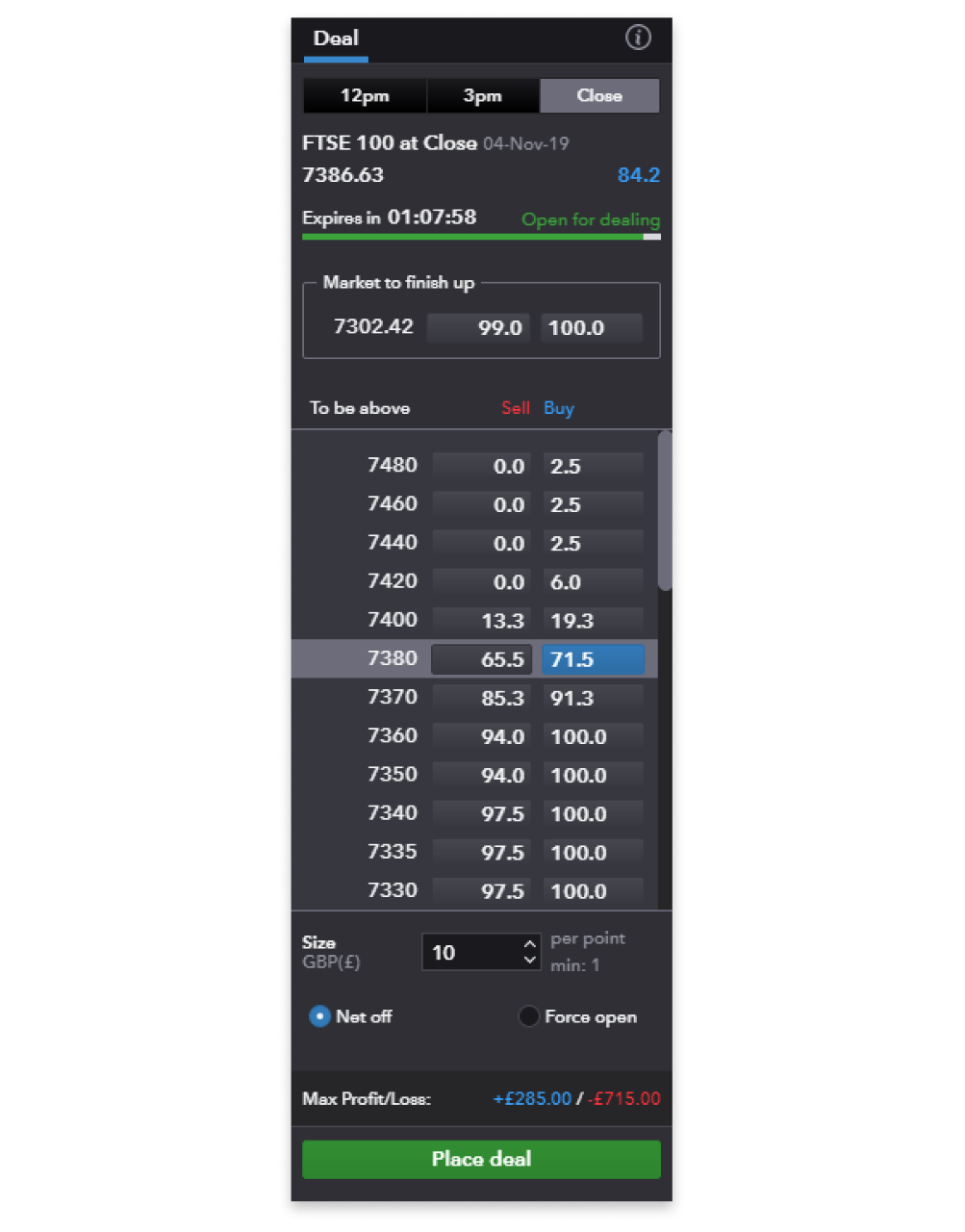Select buy price 19.3 for 7400

click(592, 621)
